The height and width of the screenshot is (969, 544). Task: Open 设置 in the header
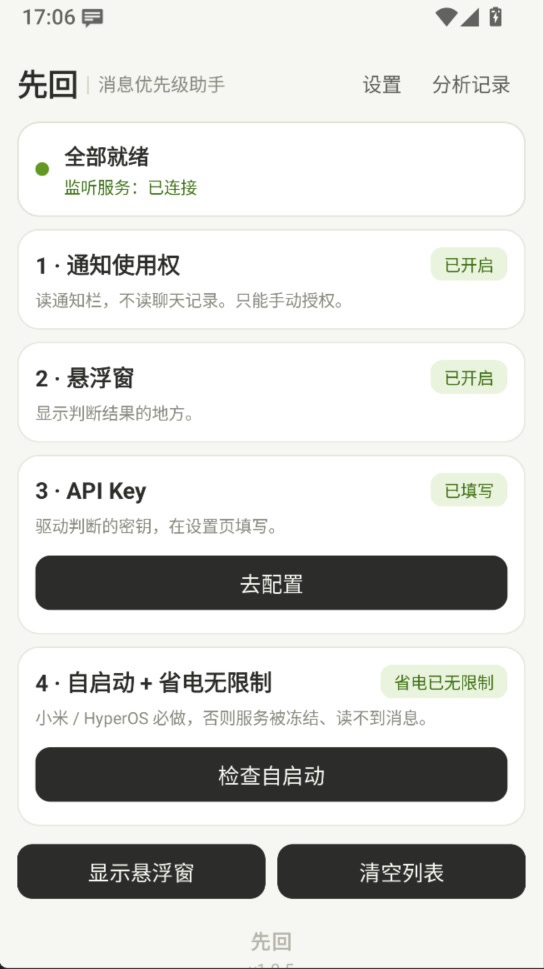[x=381, y=85]
